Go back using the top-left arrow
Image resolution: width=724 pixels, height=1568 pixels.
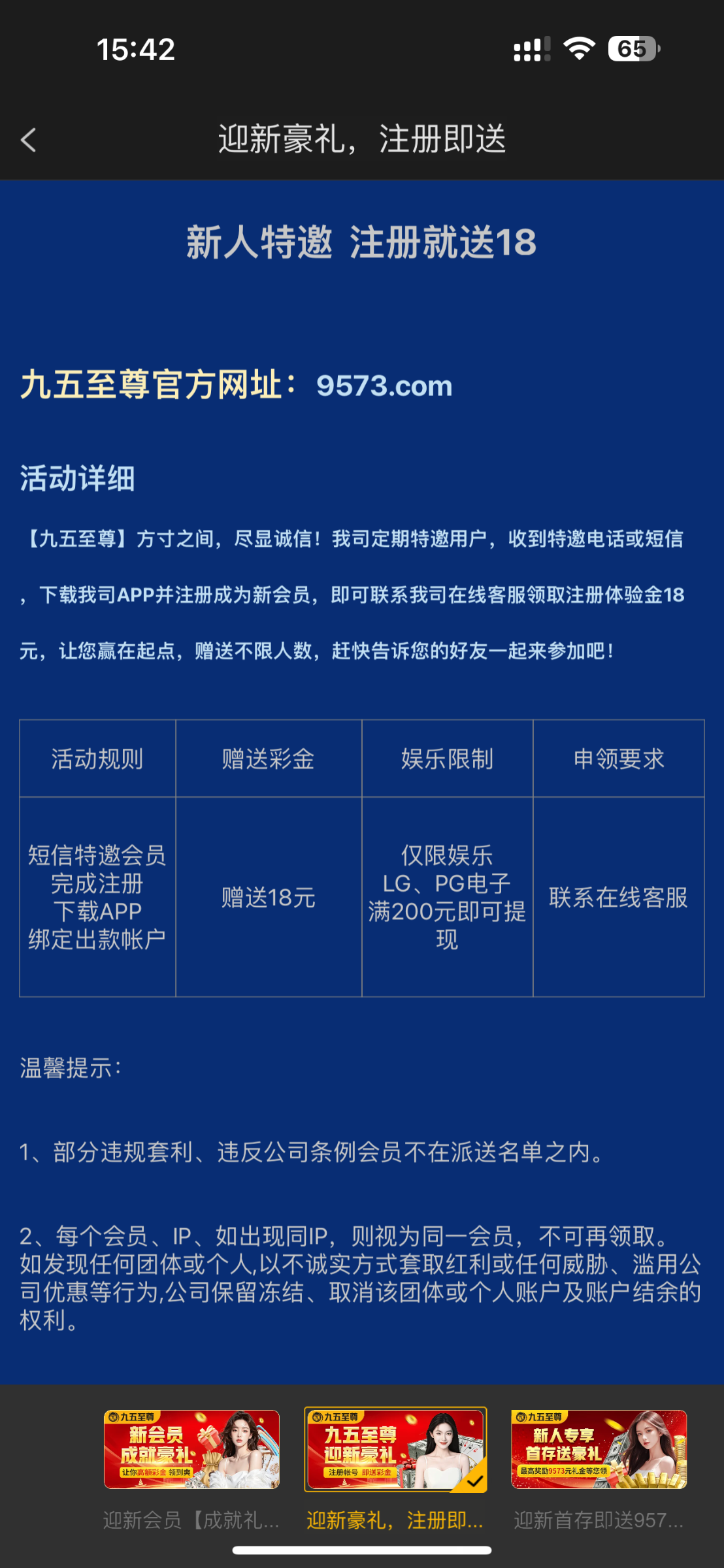29,140
